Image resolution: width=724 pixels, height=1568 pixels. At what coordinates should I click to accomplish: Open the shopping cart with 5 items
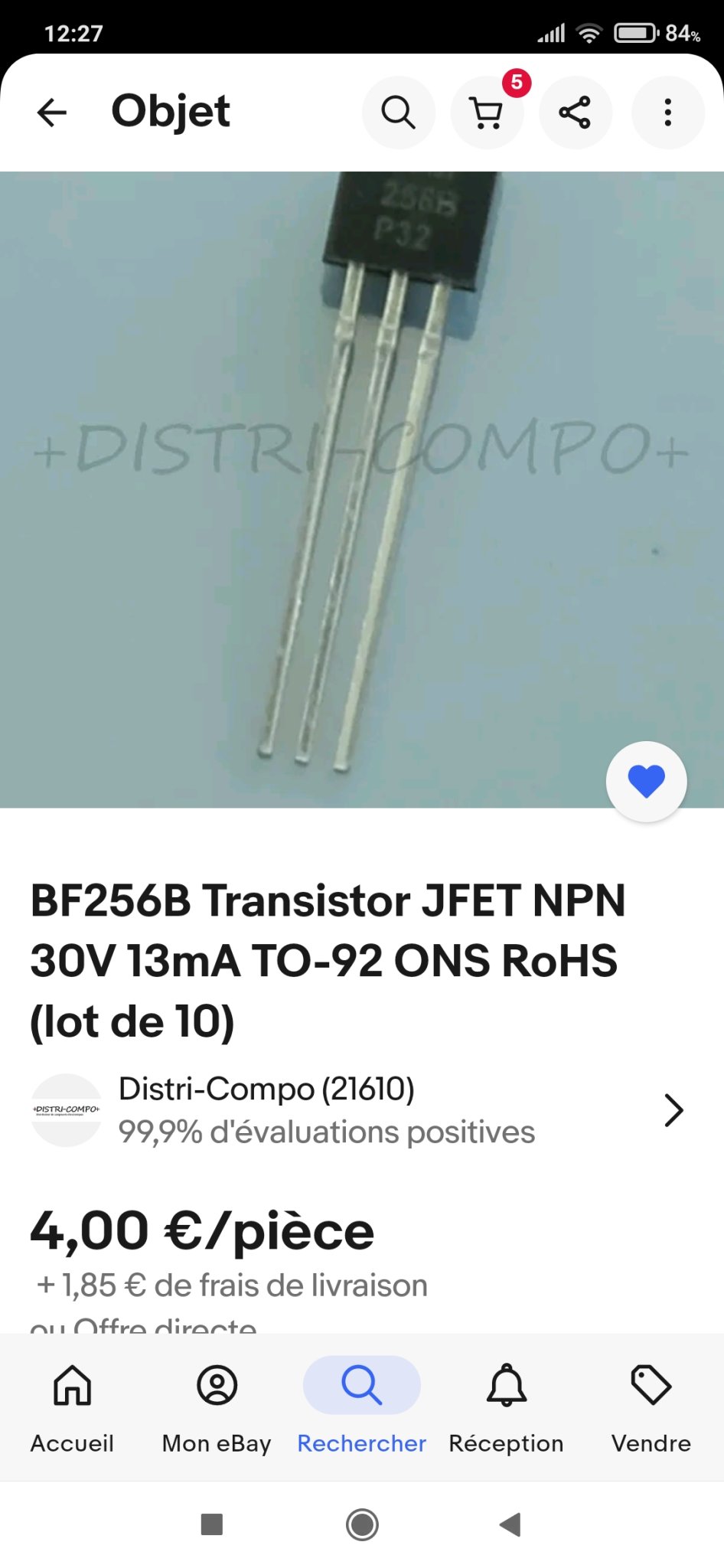[488, 113]
